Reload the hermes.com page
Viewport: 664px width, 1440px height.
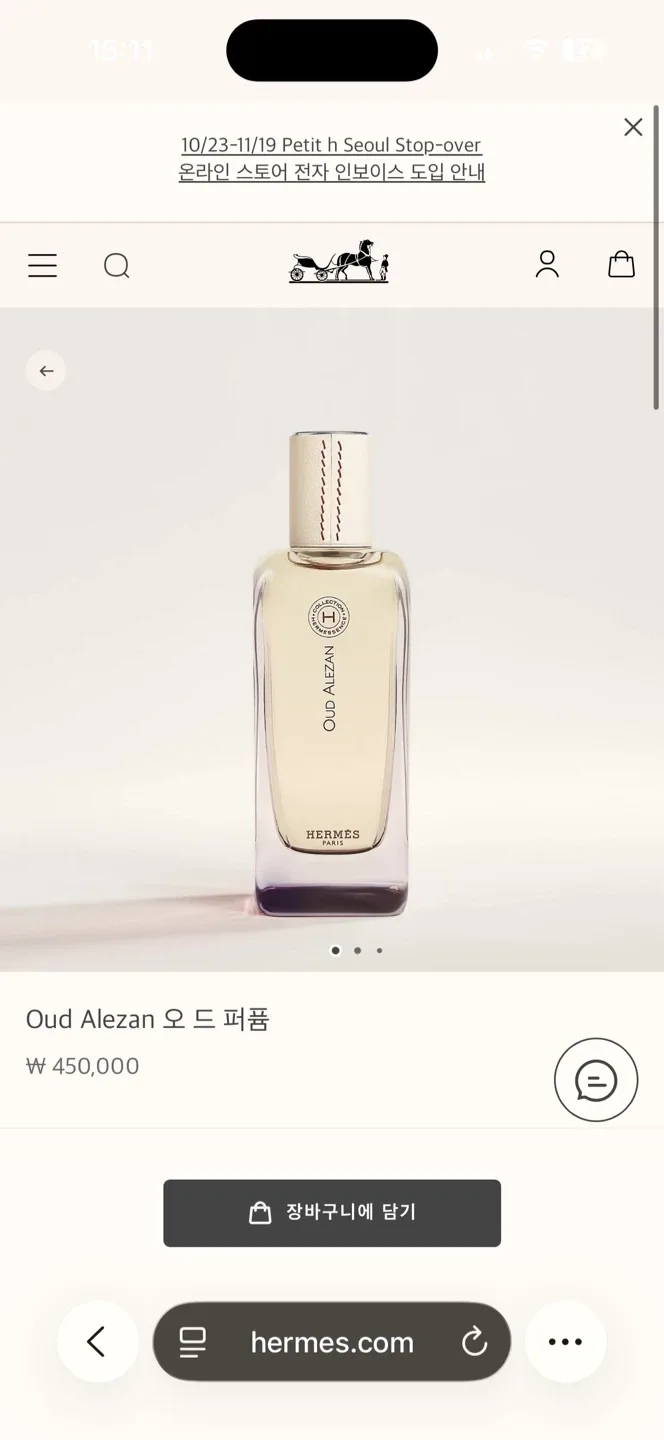[x=474, y=1342]
